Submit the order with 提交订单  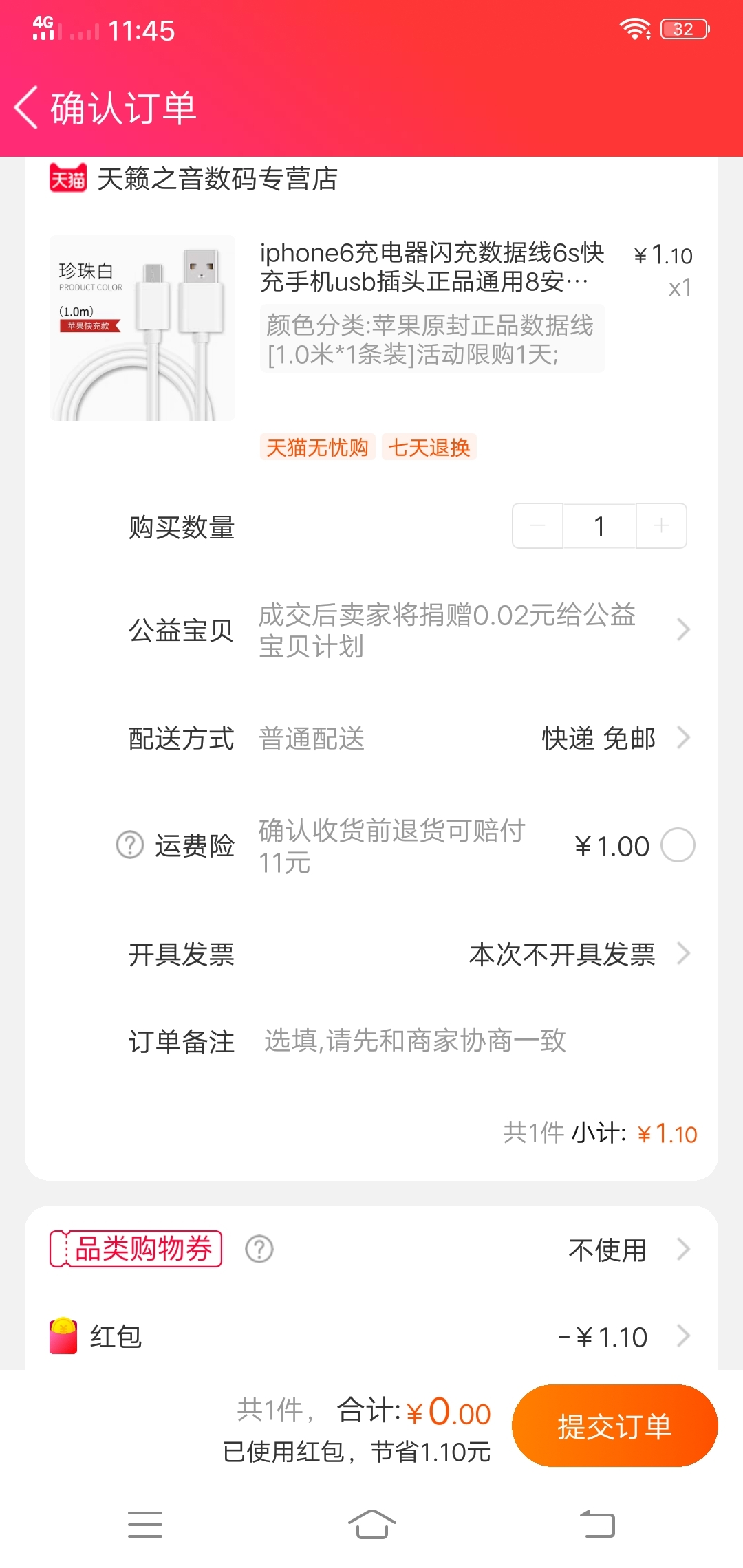coord(614,1426)
